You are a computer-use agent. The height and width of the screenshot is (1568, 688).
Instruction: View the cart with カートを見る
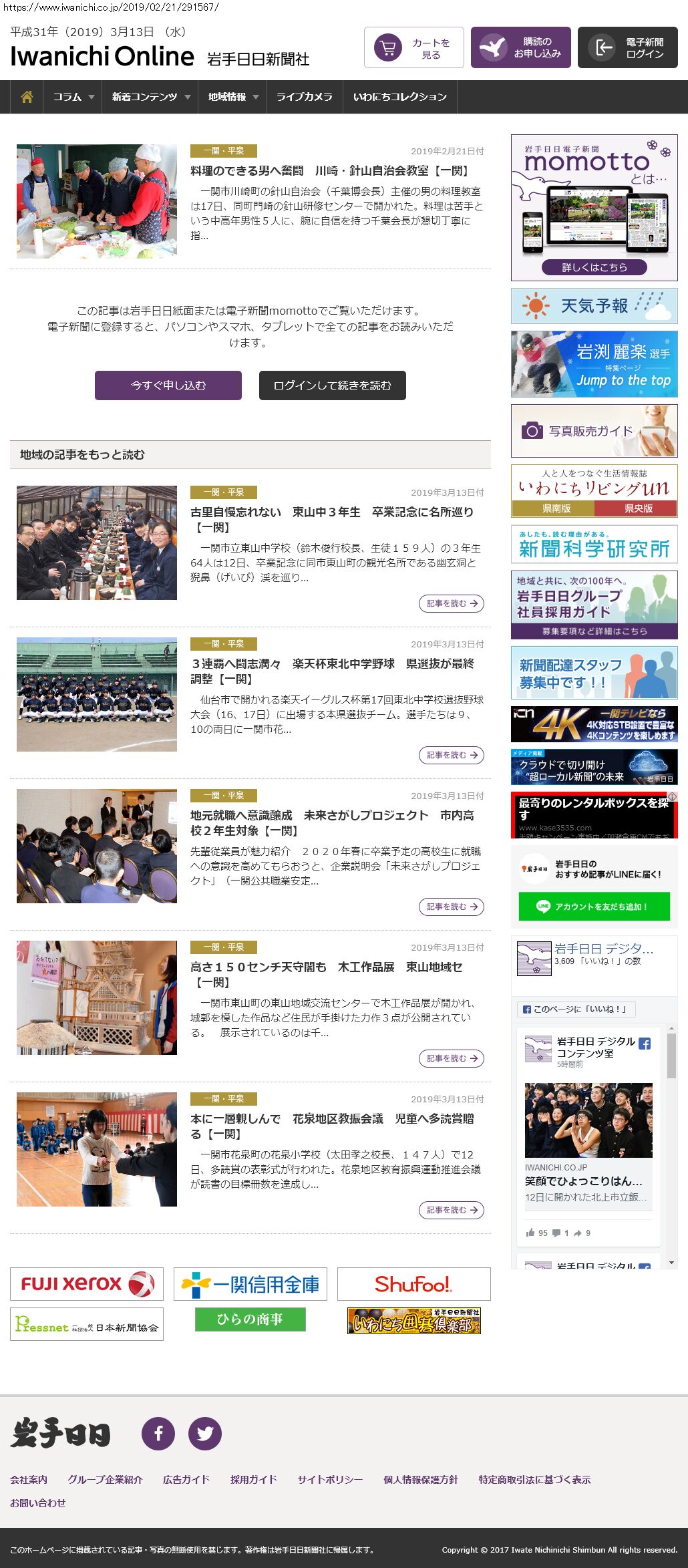(x=414, y=47)
